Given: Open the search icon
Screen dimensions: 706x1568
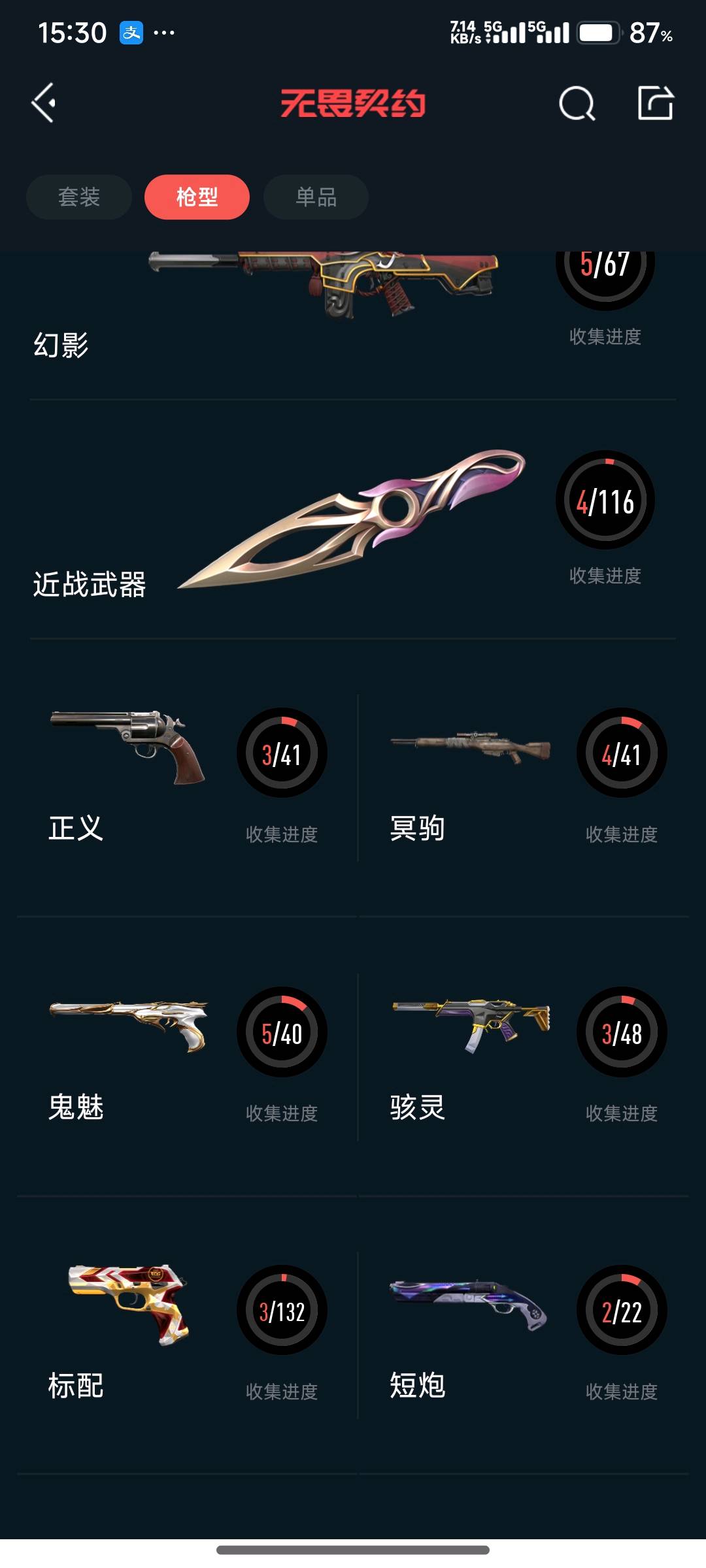Looking at the screenshot, I should tap(577, 103).
